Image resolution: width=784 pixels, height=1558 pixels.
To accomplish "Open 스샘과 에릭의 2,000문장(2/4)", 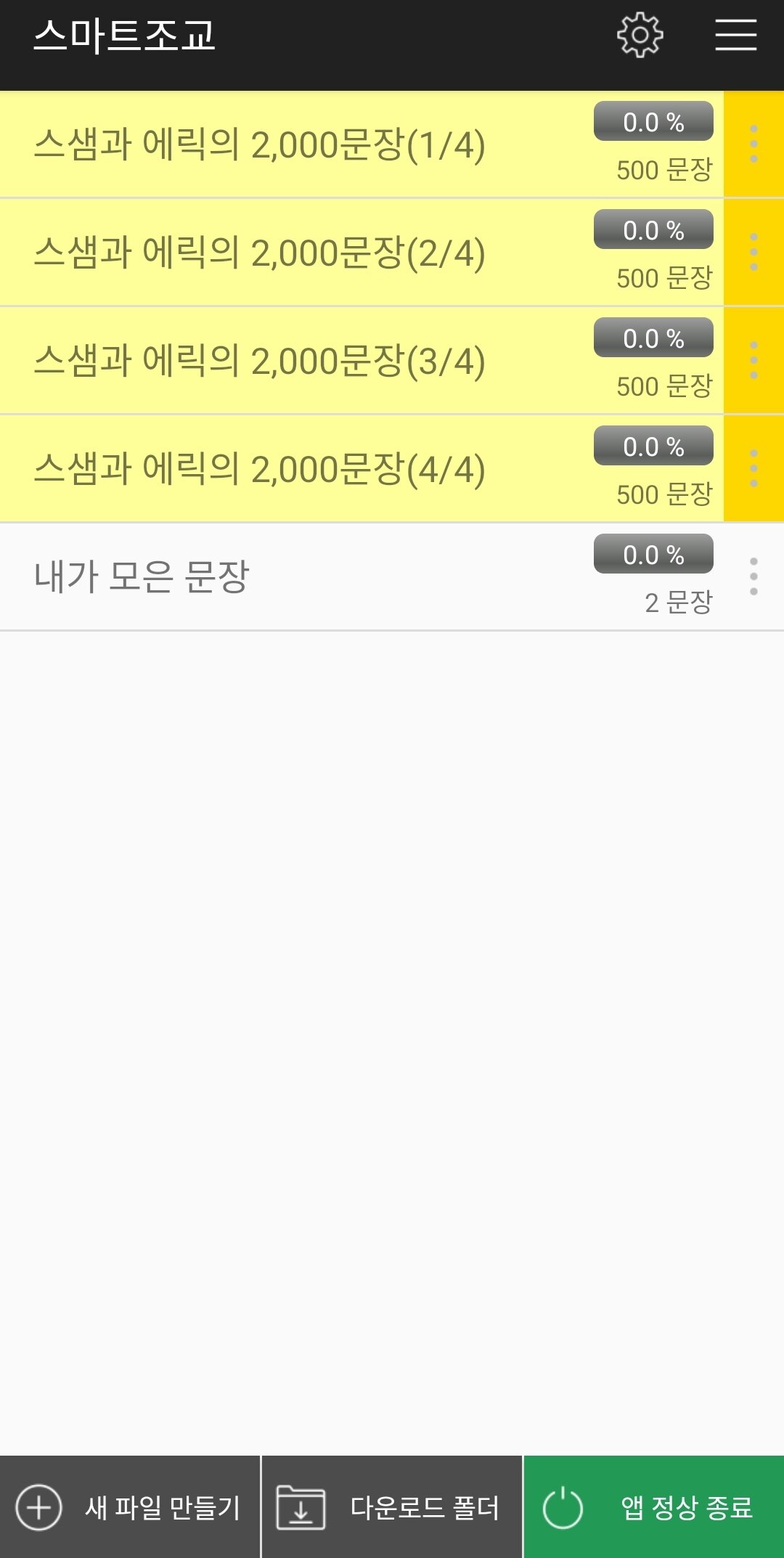I will point(362,253).
